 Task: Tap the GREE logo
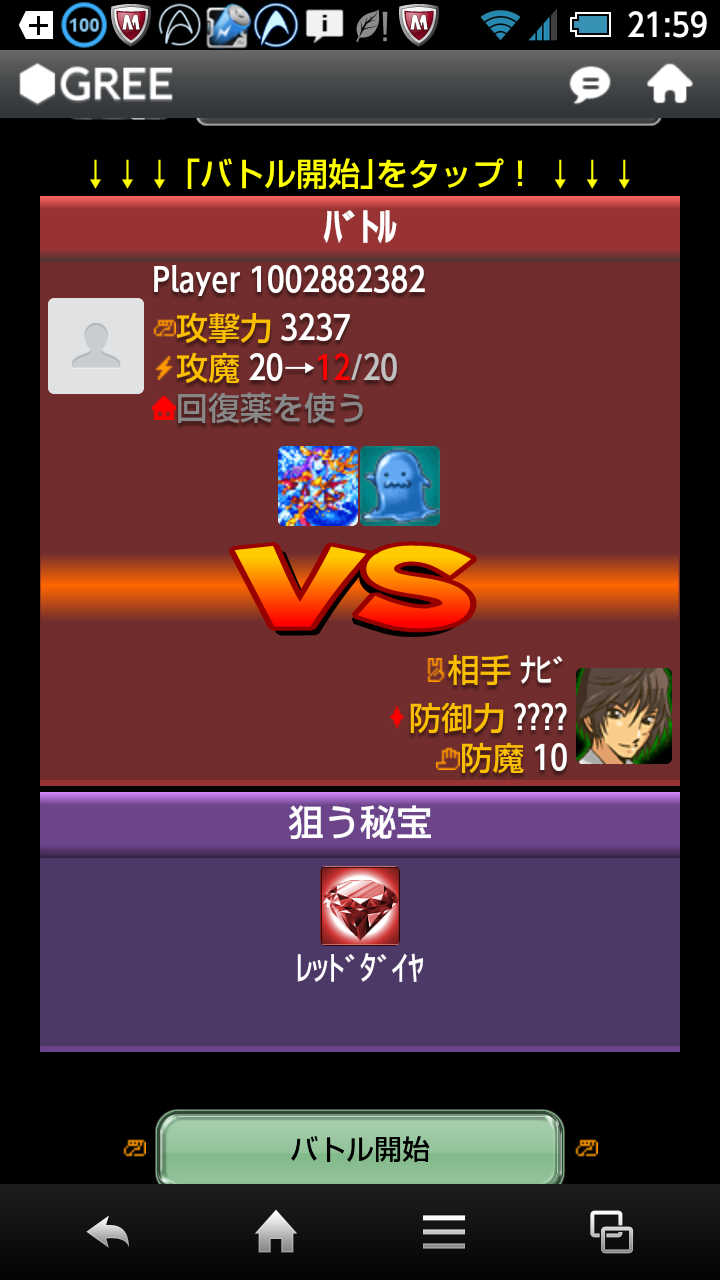[96, 85]
